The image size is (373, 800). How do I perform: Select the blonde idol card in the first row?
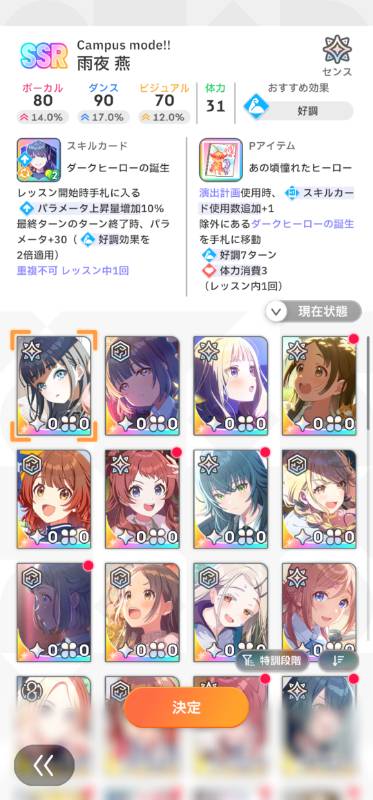(x=231, y=385)
